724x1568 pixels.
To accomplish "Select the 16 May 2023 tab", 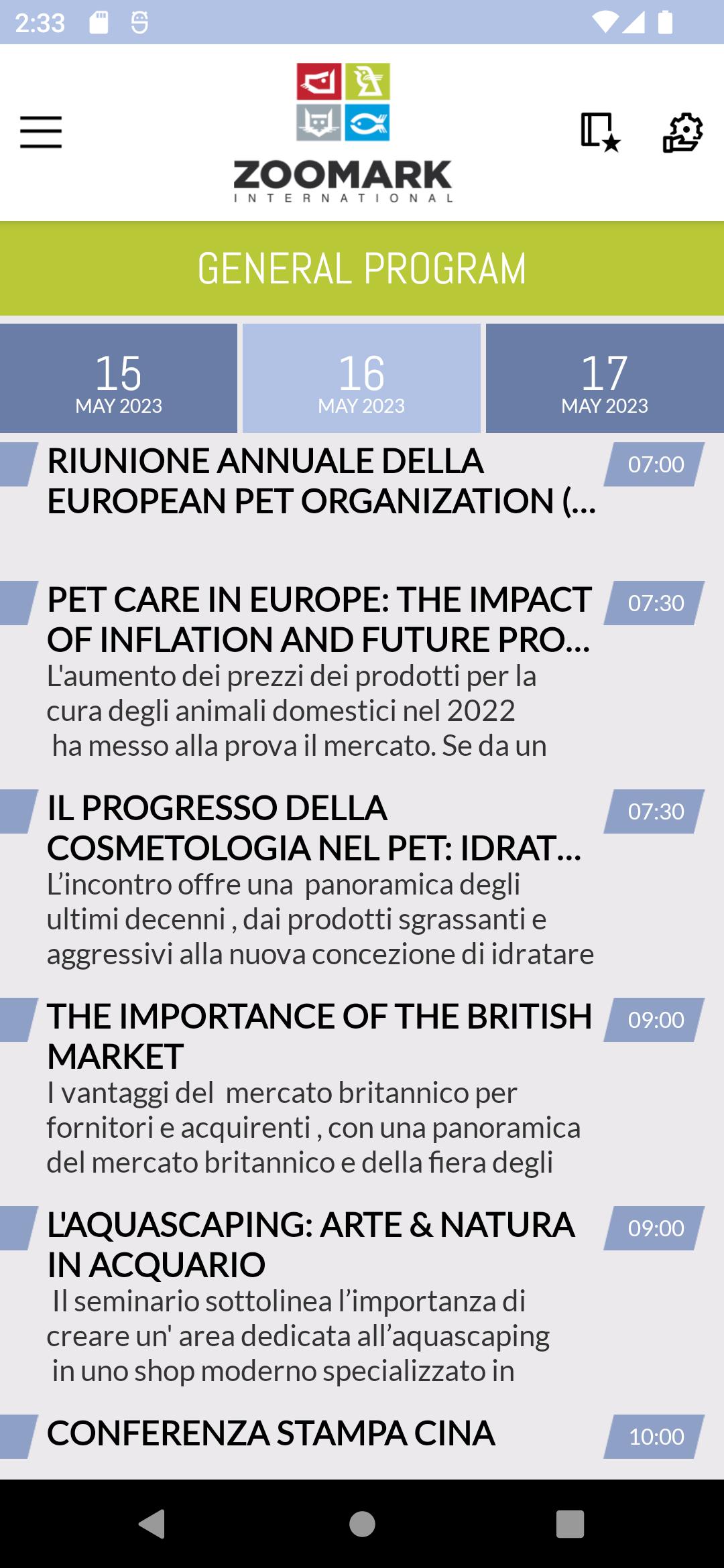I will point(361,379).
